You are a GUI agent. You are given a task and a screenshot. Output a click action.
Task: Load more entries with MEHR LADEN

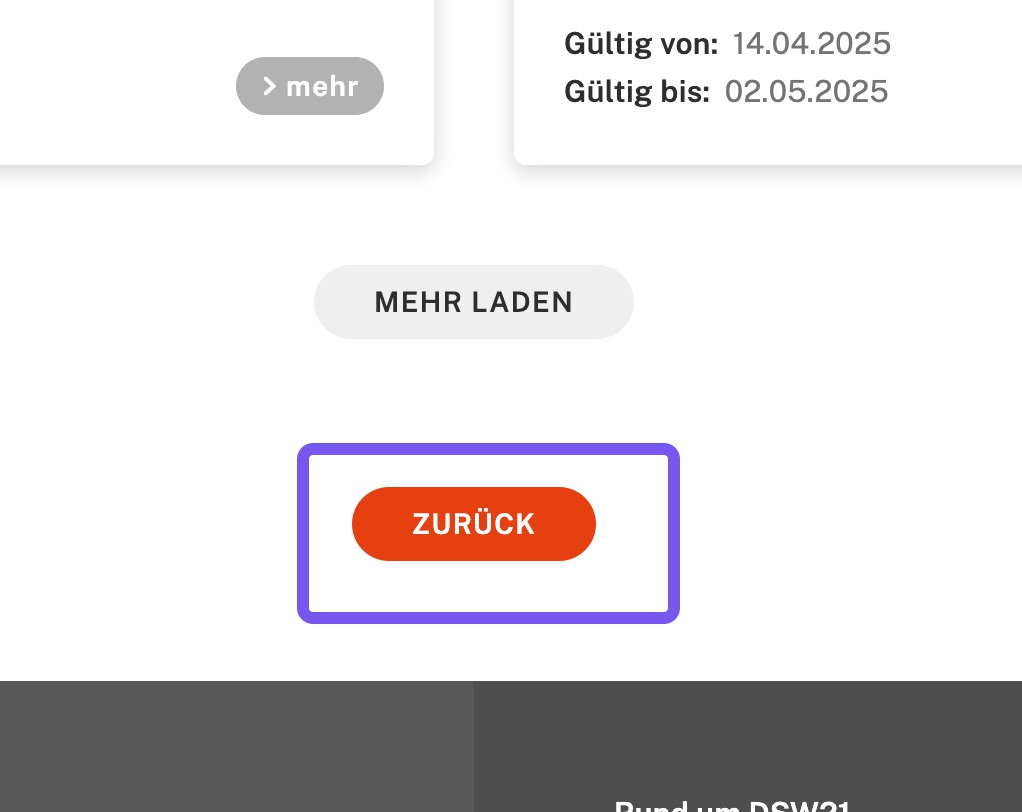[x=473, y=302]
